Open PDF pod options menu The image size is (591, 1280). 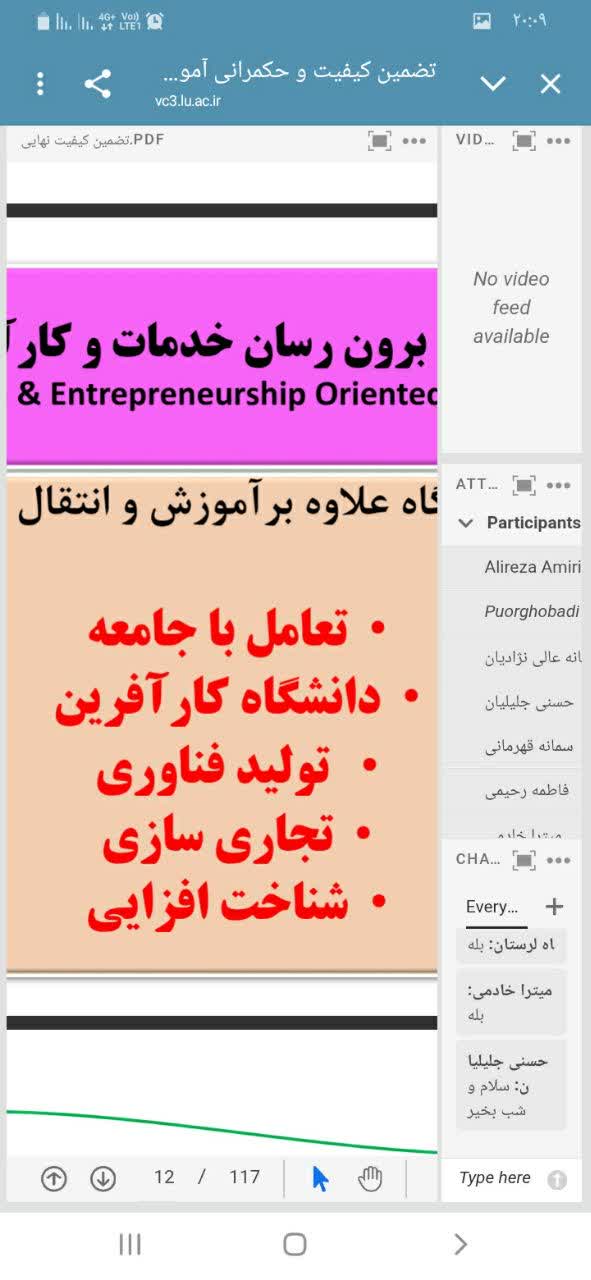[x=415, y=141]
